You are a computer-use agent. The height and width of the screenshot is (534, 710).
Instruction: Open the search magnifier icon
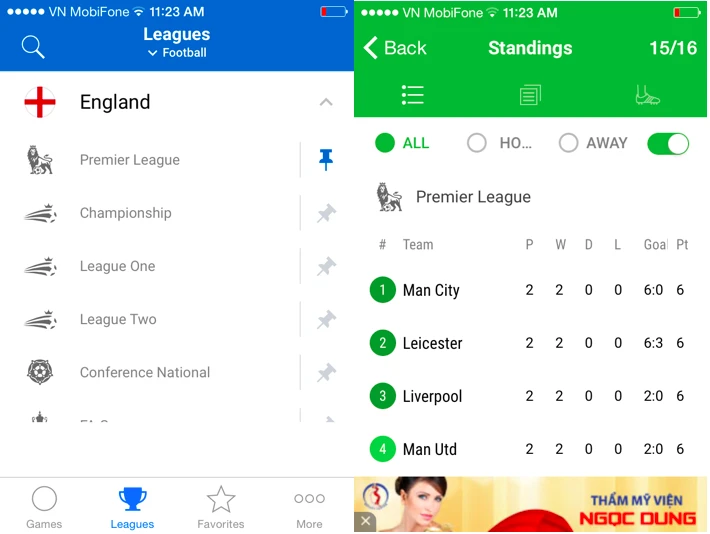[33, 46]
